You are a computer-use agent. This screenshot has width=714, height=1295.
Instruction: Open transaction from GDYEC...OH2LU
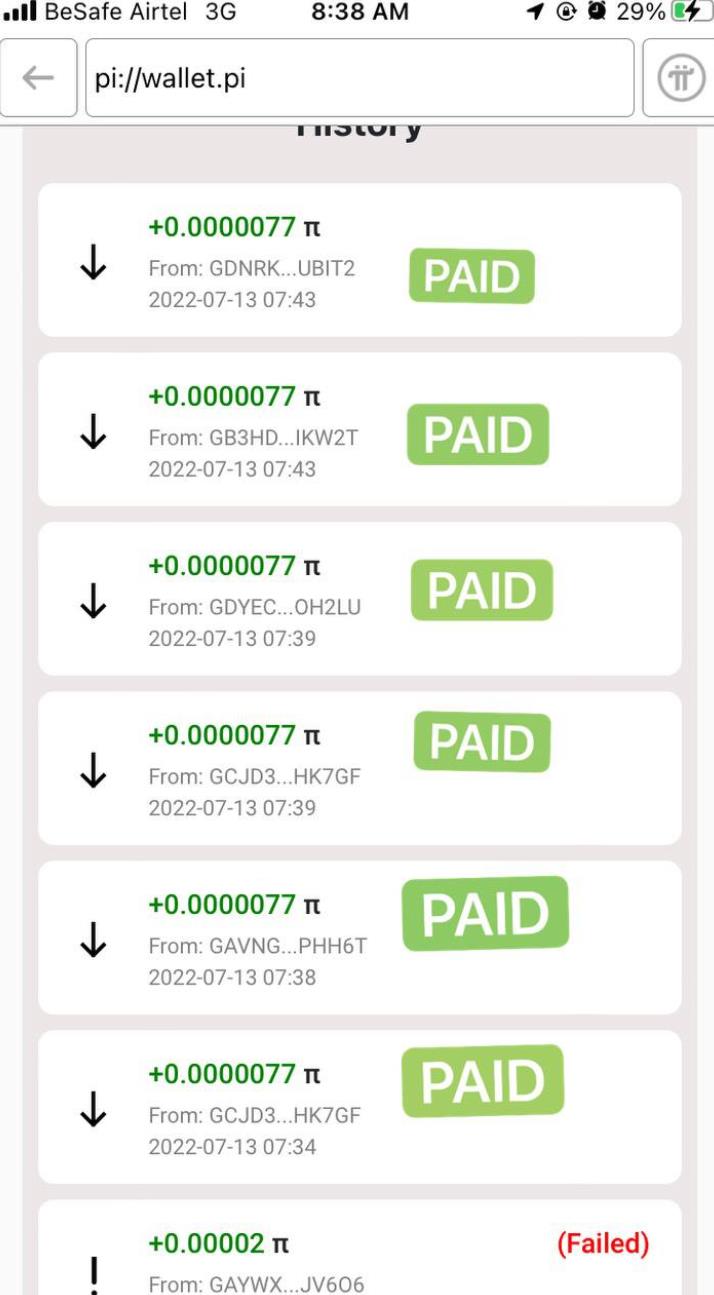point(360,599)
